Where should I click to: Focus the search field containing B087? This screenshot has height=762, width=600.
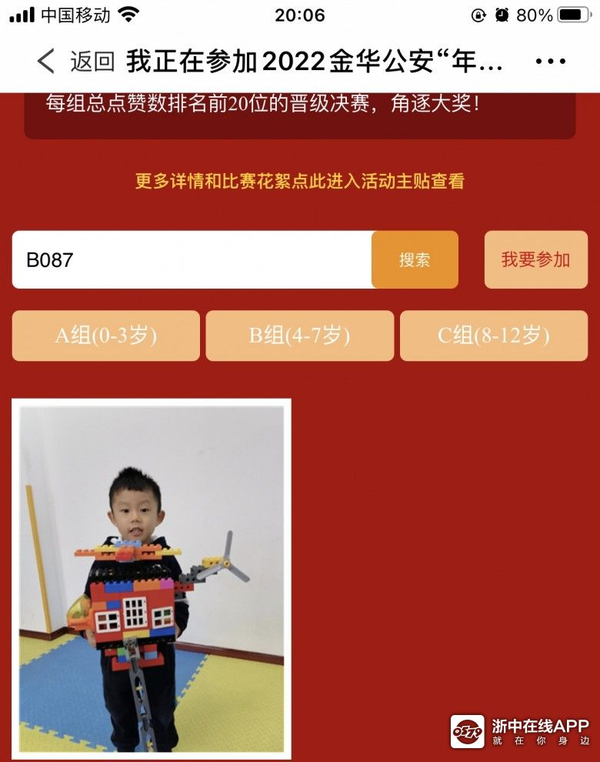pyautogui.click(x=192, y=260)
